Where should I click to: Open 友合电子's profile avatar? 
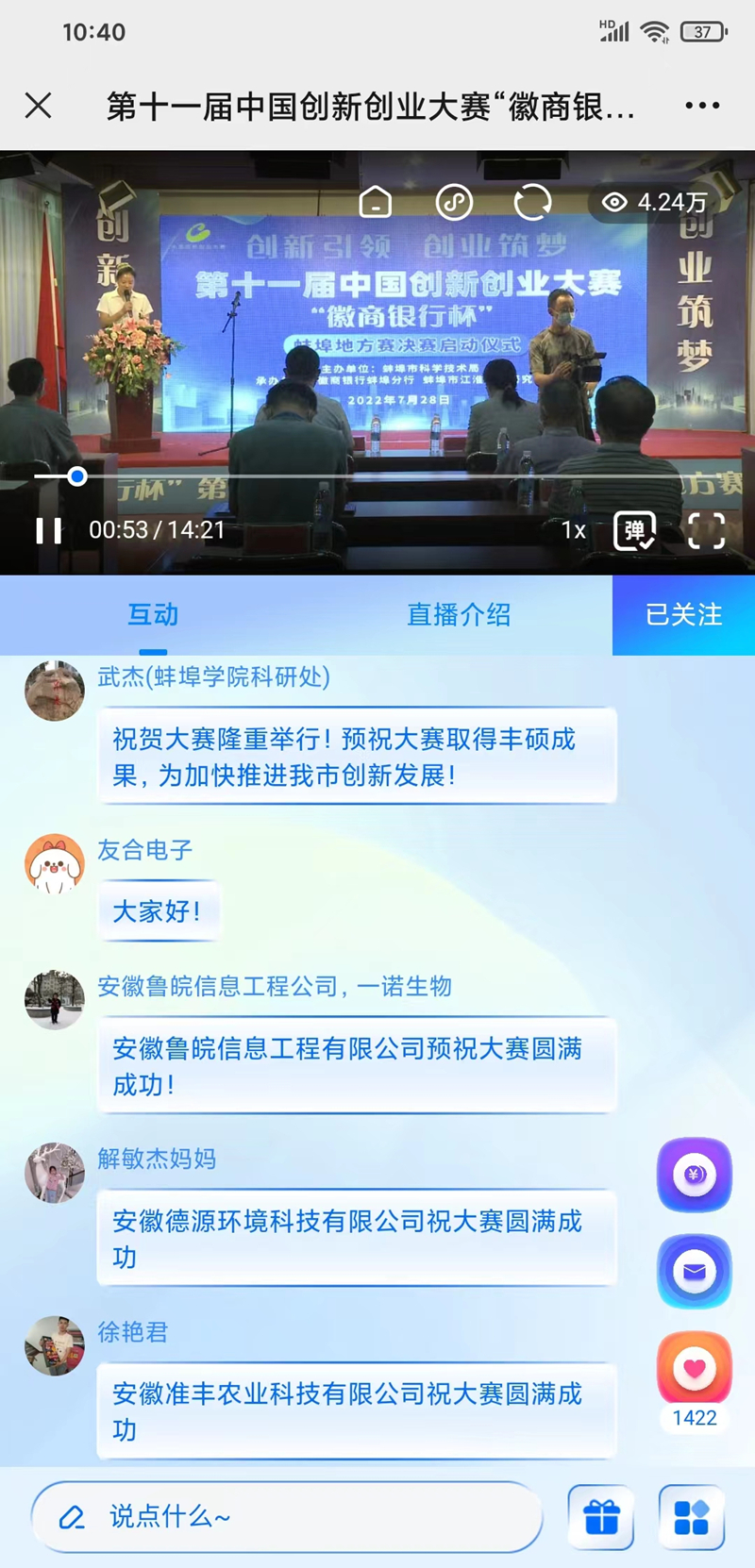tap(54, 864)
